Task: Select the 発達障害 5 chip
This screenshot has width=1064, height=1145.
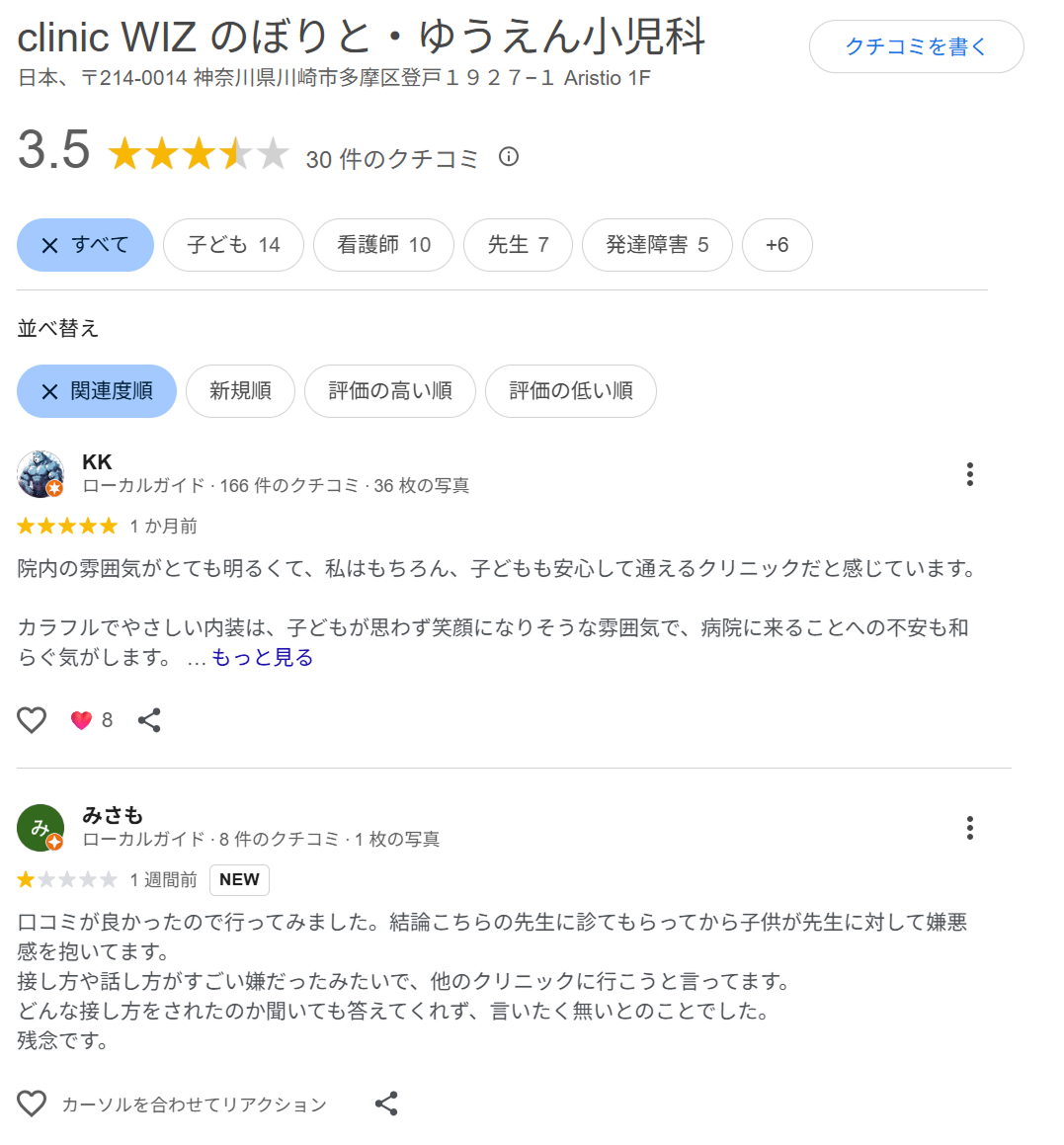Action: tap(657, 245)
